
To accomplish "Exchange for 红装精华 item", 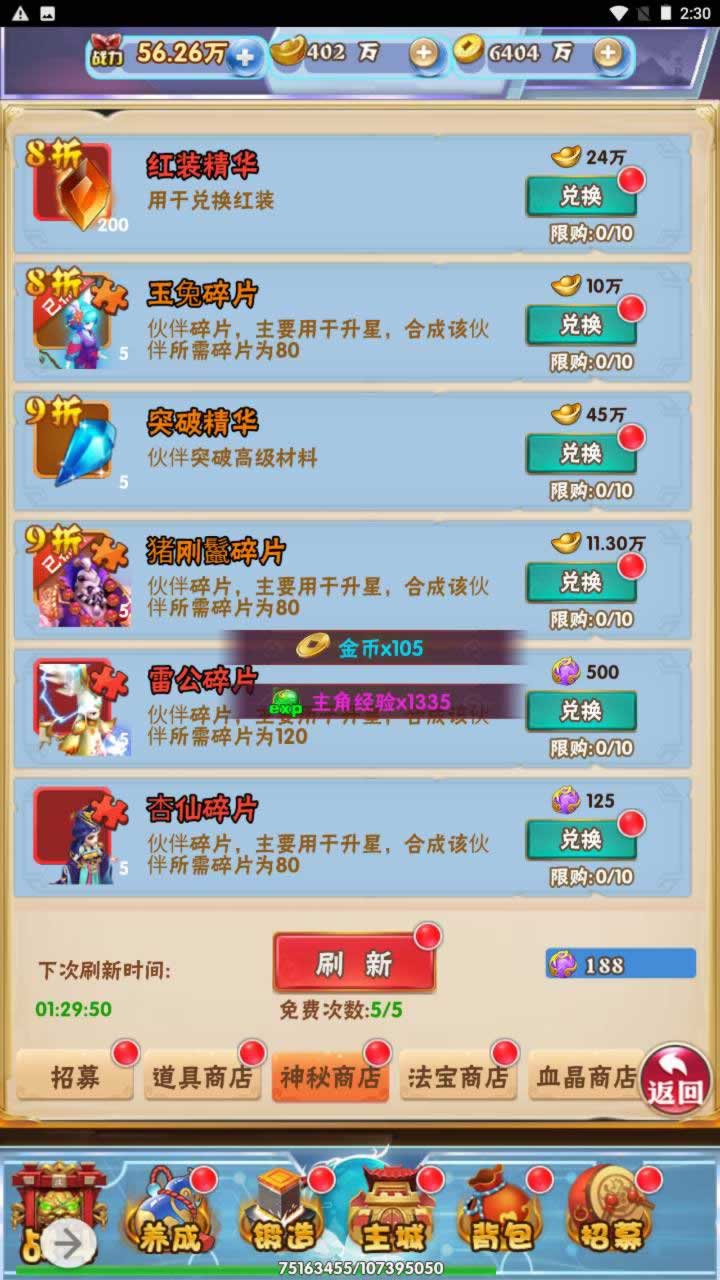I will tap(581, 196).
